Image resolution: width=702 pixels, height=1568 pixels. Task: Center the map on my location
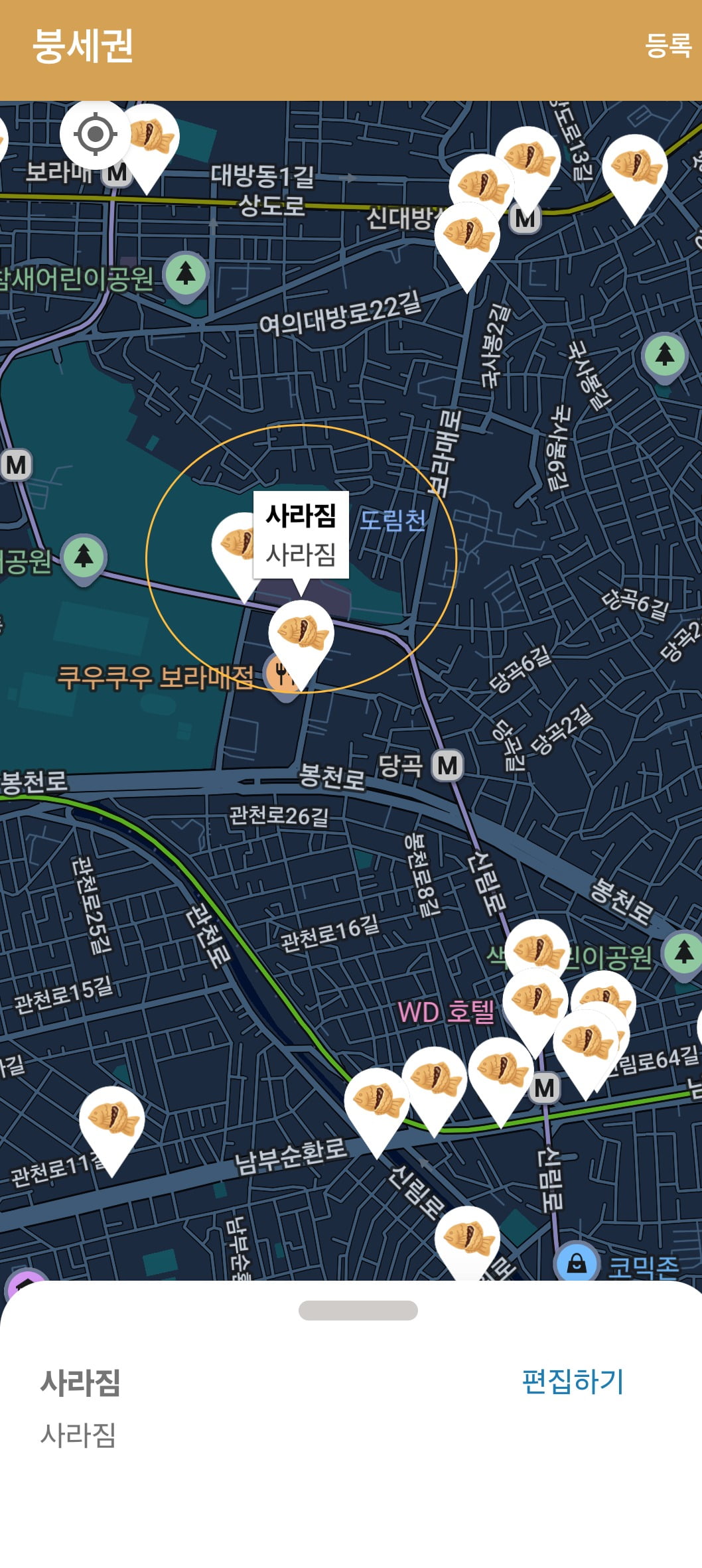point(95,135)
